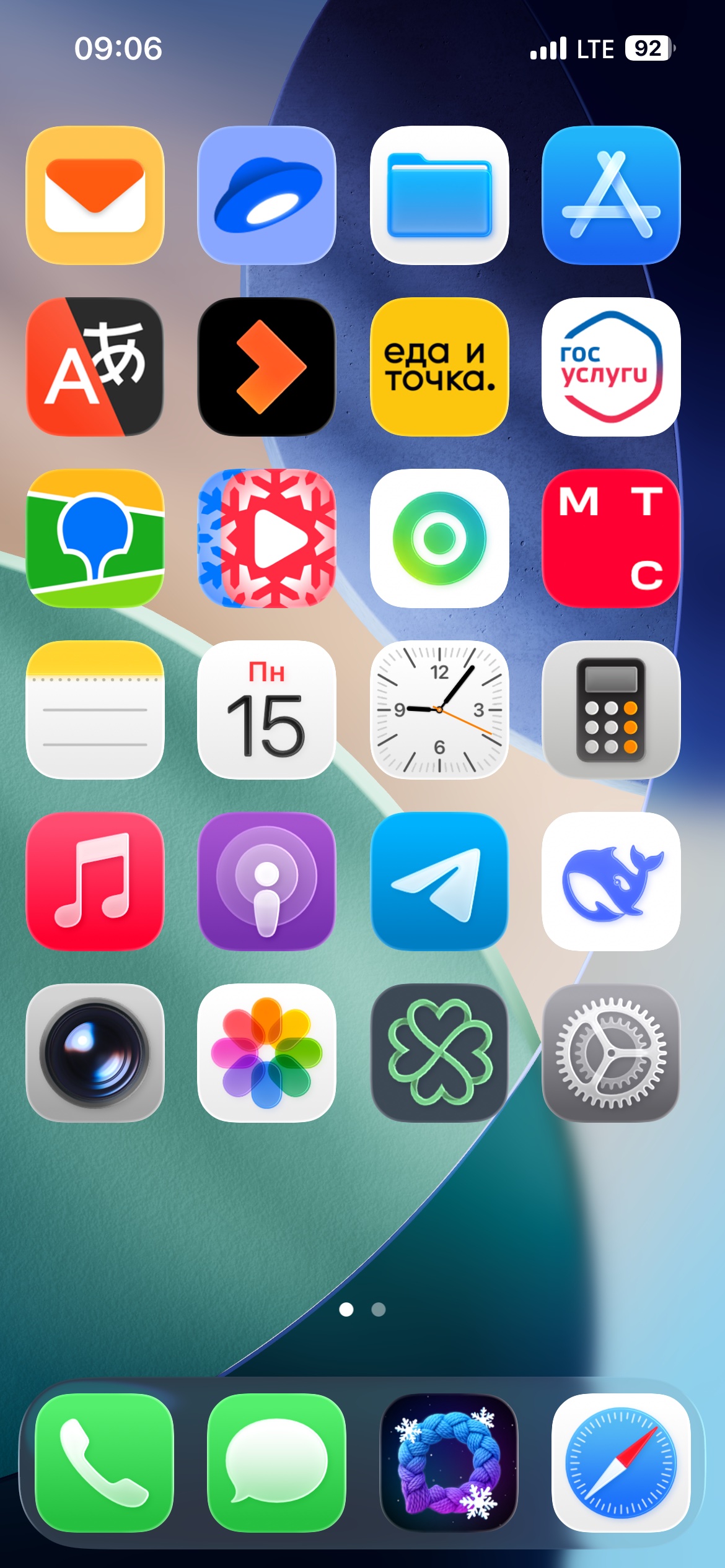725x1568 pixels.
Task: Open the Notes app
Action: point(95,710)
